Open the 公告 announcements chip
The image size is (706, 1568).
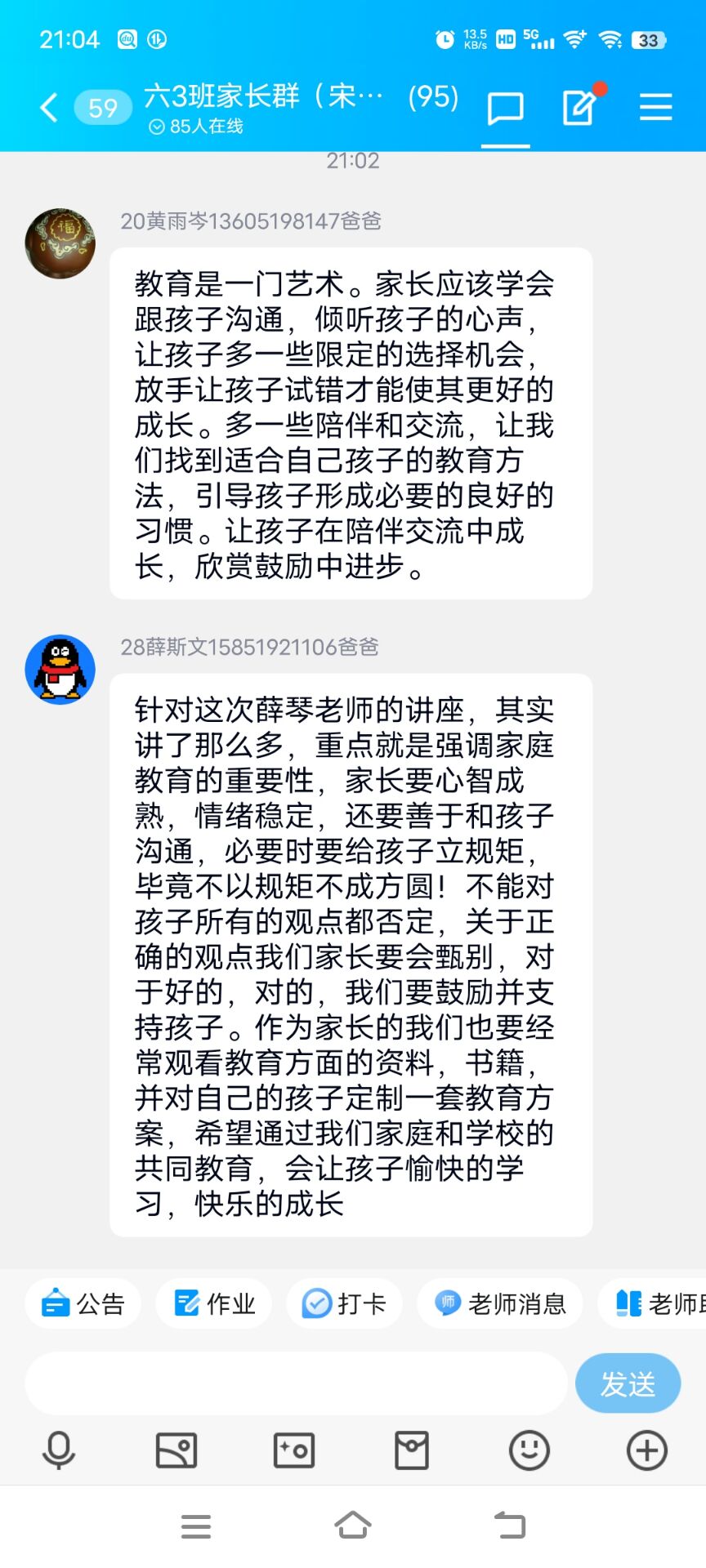(83, 1303)
